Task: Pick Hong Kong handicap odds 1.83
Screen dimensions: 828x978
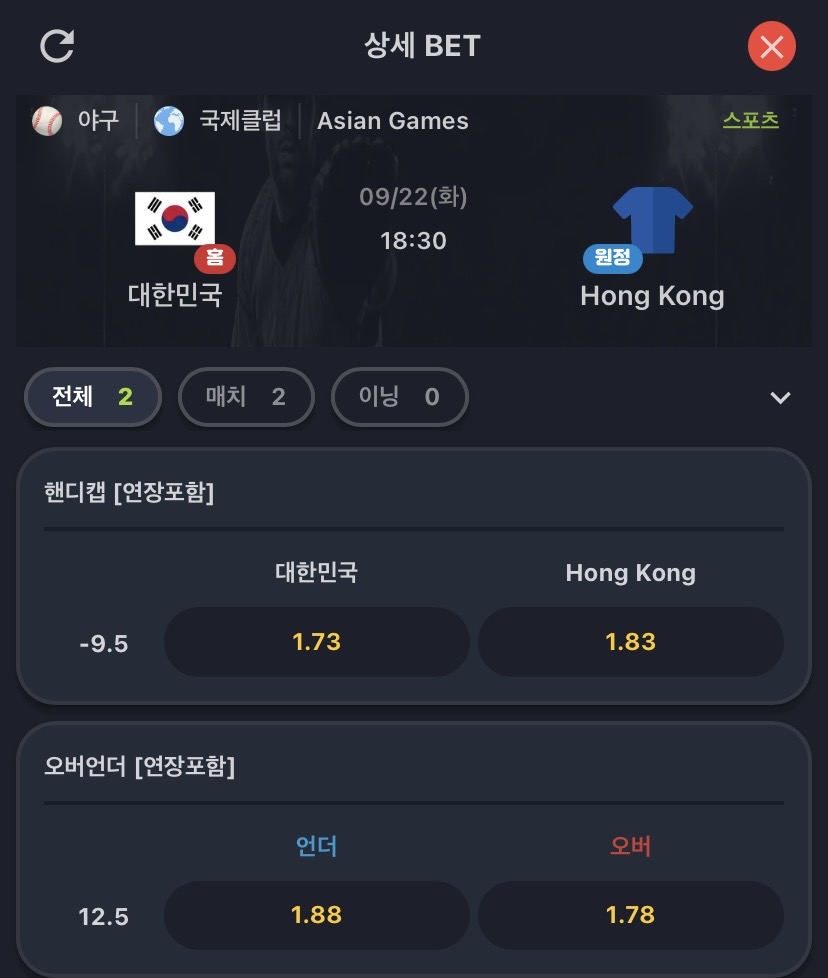Action: tap(630, 642)
